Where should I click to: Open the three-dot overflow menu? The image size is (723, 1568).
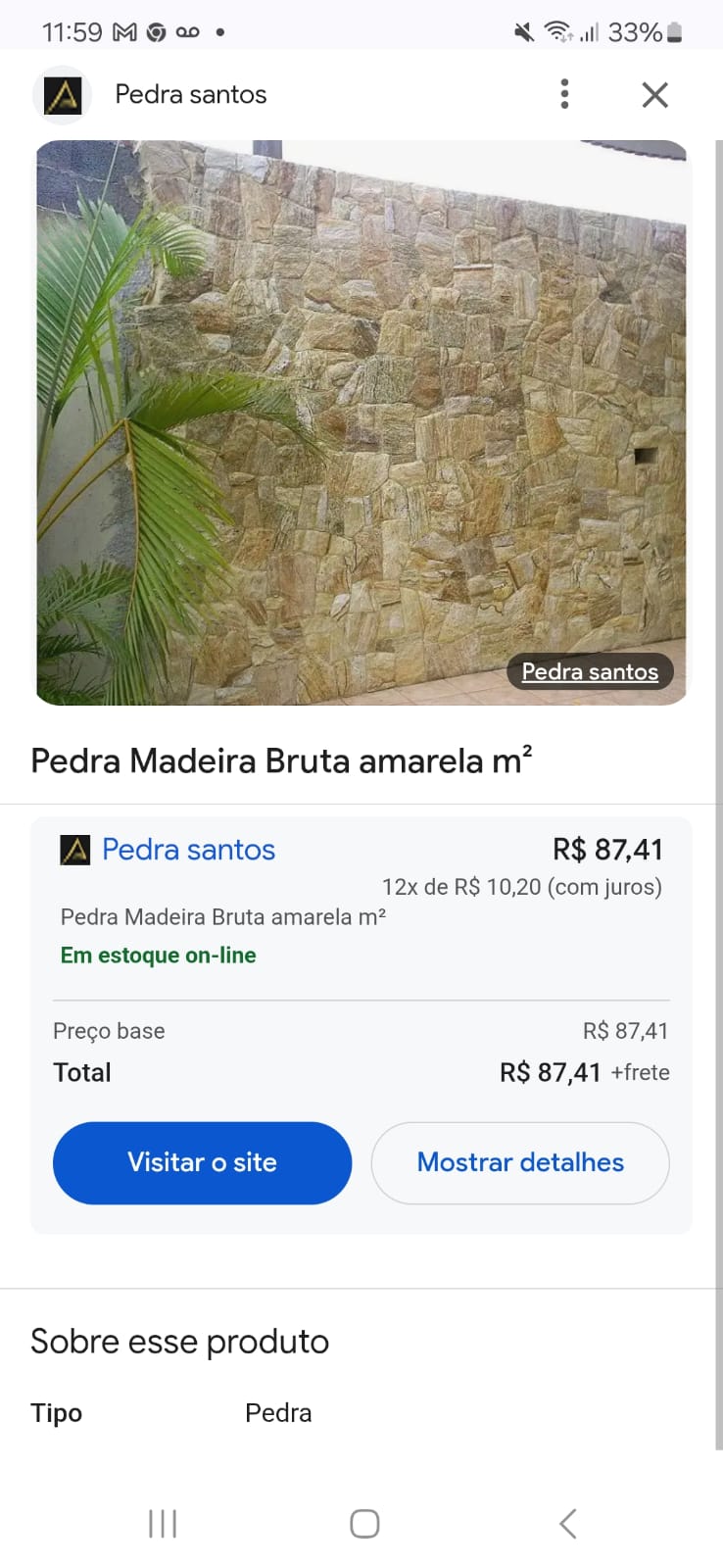564,94
